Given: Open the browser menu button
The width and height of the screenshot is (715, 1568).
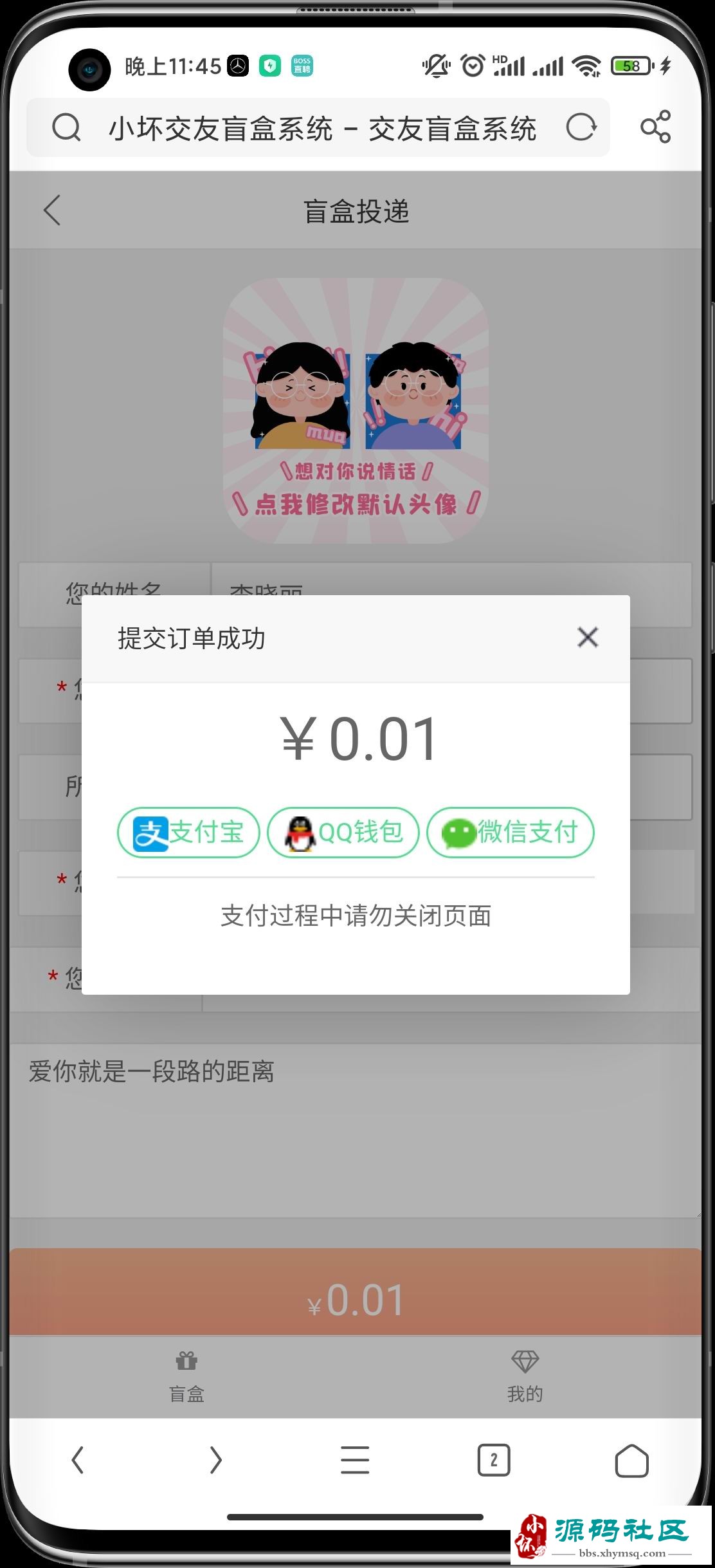Looking at the screenshot, I should (x=355, y=1460).
